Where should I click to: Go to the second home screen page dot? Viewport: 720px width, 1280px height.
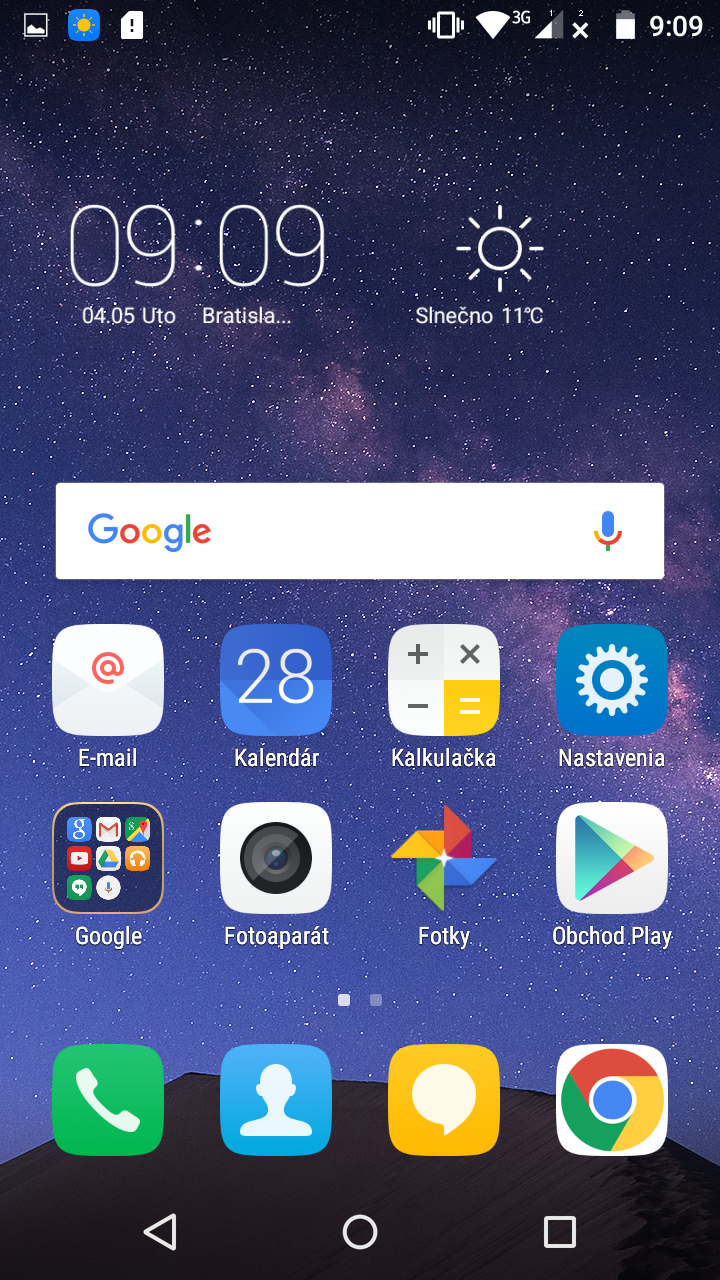[376, 999]
